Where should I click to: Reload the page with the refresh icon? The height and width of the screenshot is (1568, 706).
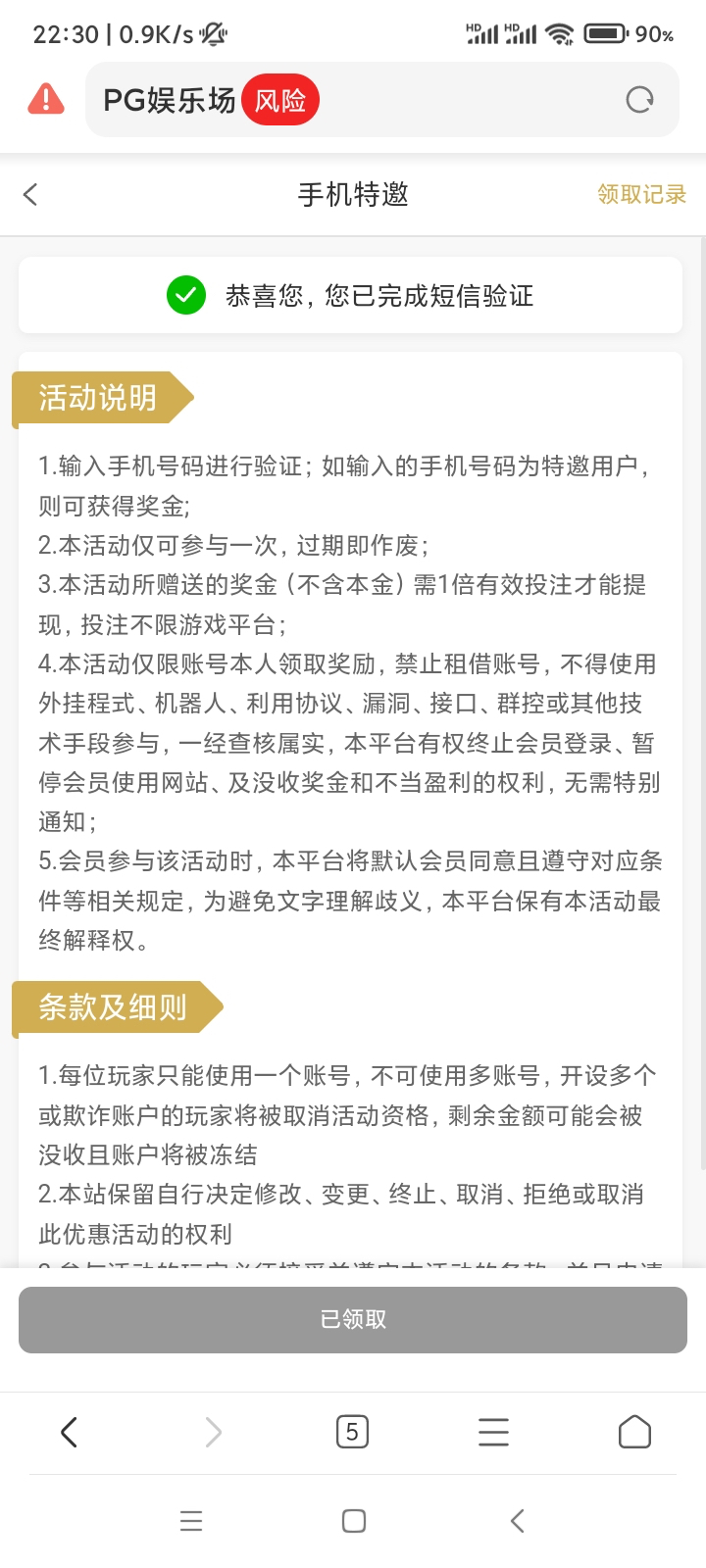(639, 100)
